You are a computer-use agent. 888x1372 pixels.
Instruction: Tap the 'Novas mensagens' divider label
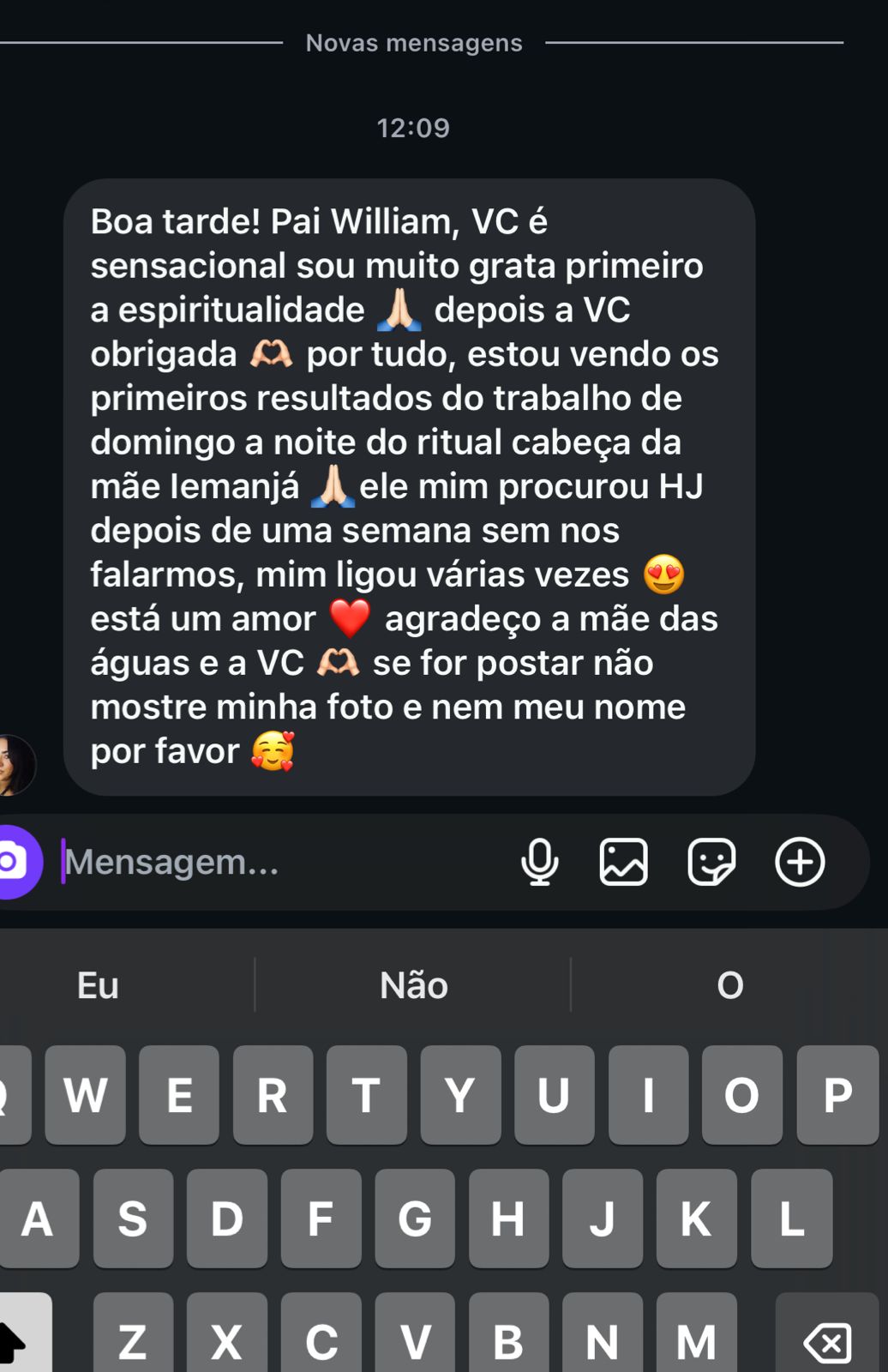[x=415, y=42]
